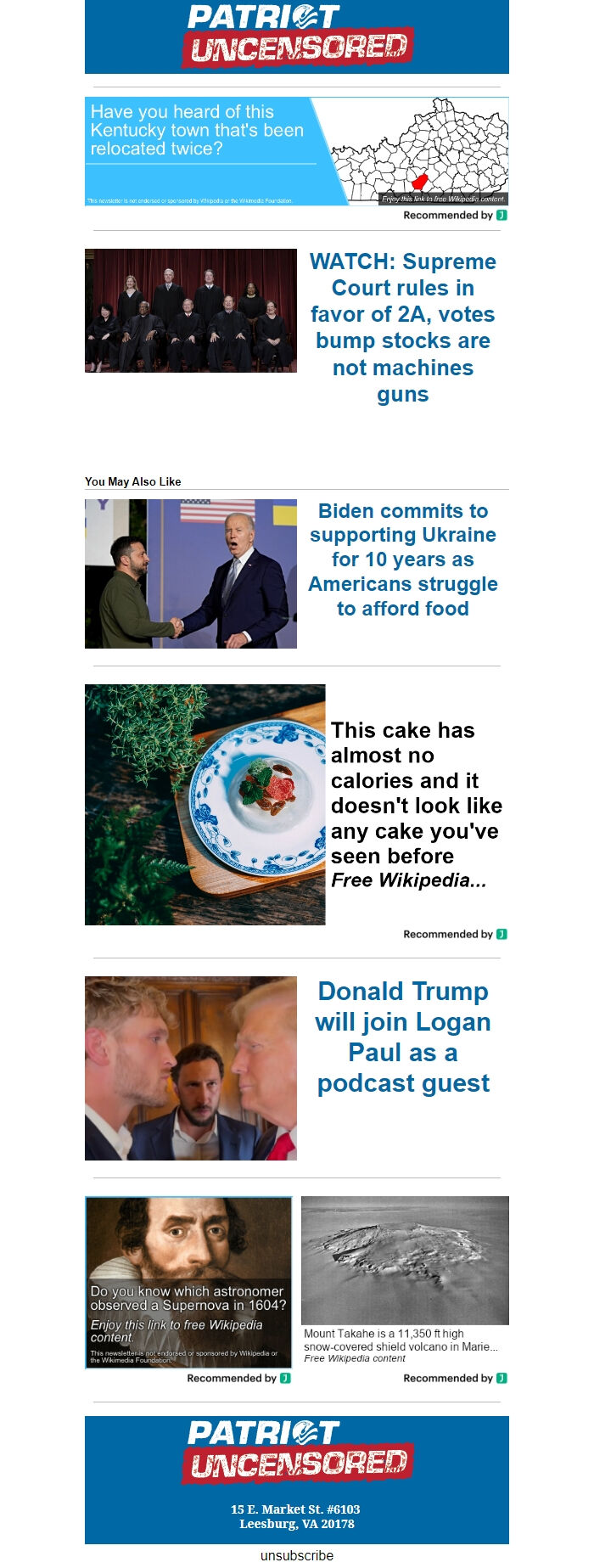Open the Biden and Zelensky handshake photo
The height and width of the screenshot is (1568, 594).
(191, 574)
